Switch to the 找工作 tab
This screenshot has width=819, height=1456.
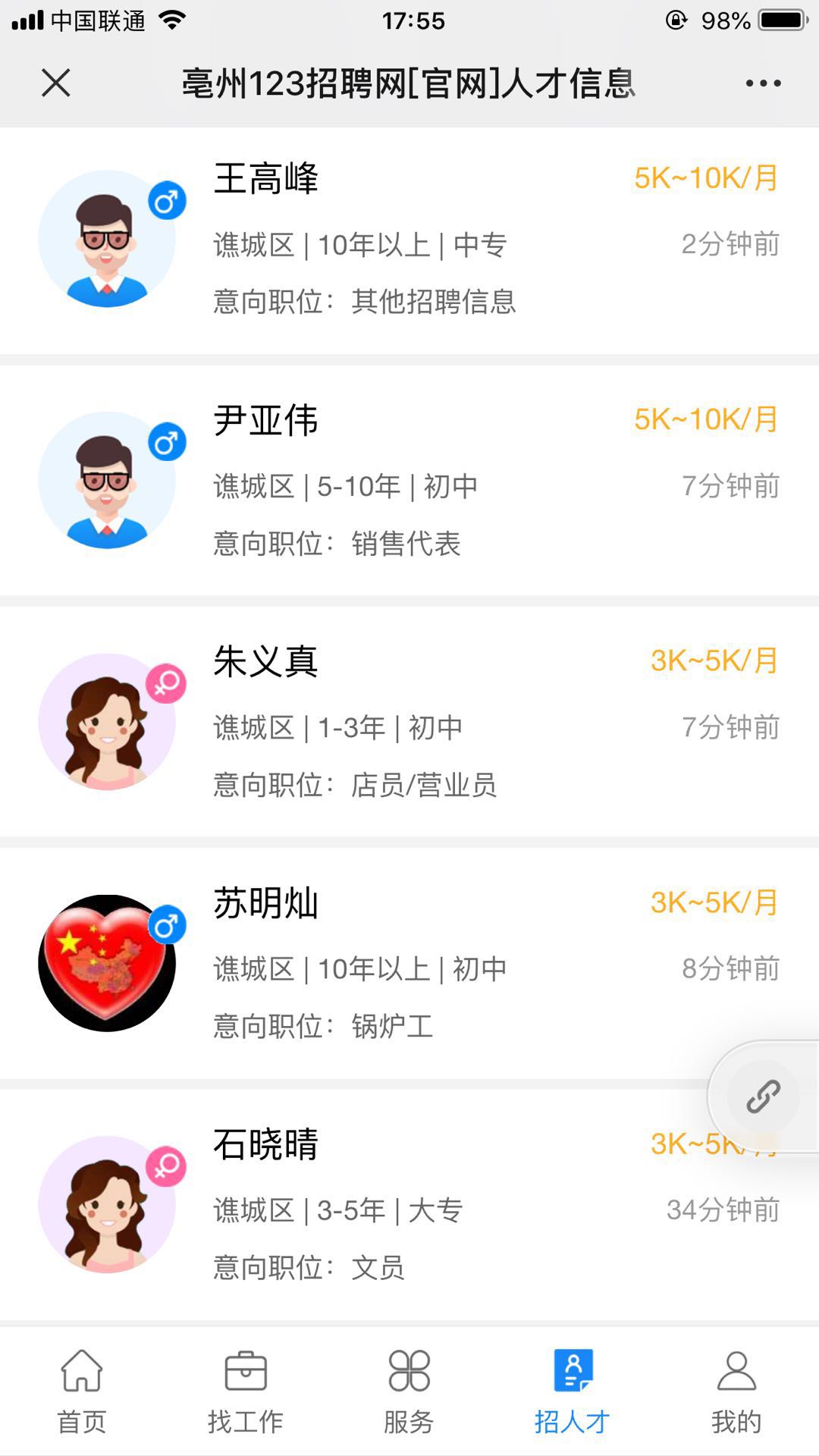coord(246,1391)
